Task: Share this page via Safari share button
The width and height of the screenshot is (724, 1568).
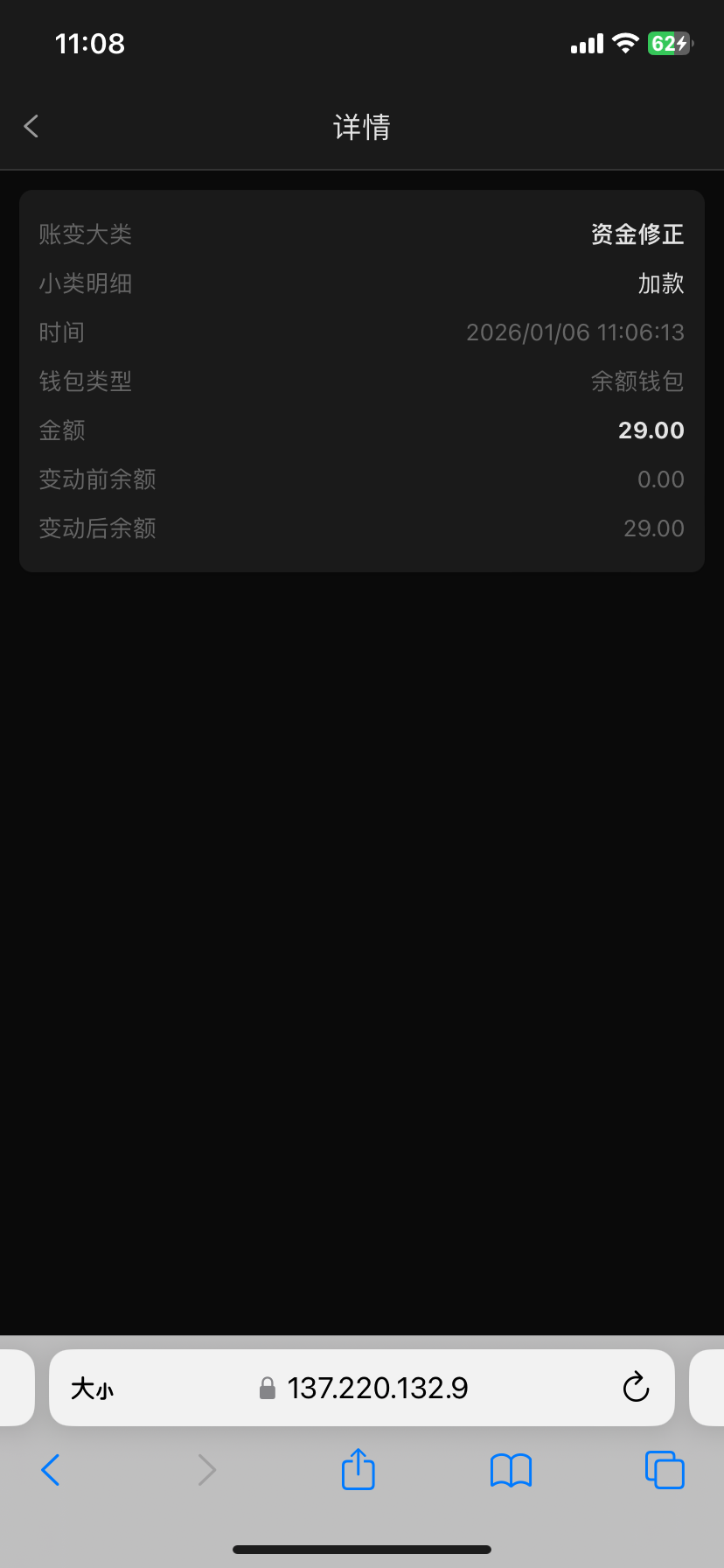Action: (x=358, y=1469)
